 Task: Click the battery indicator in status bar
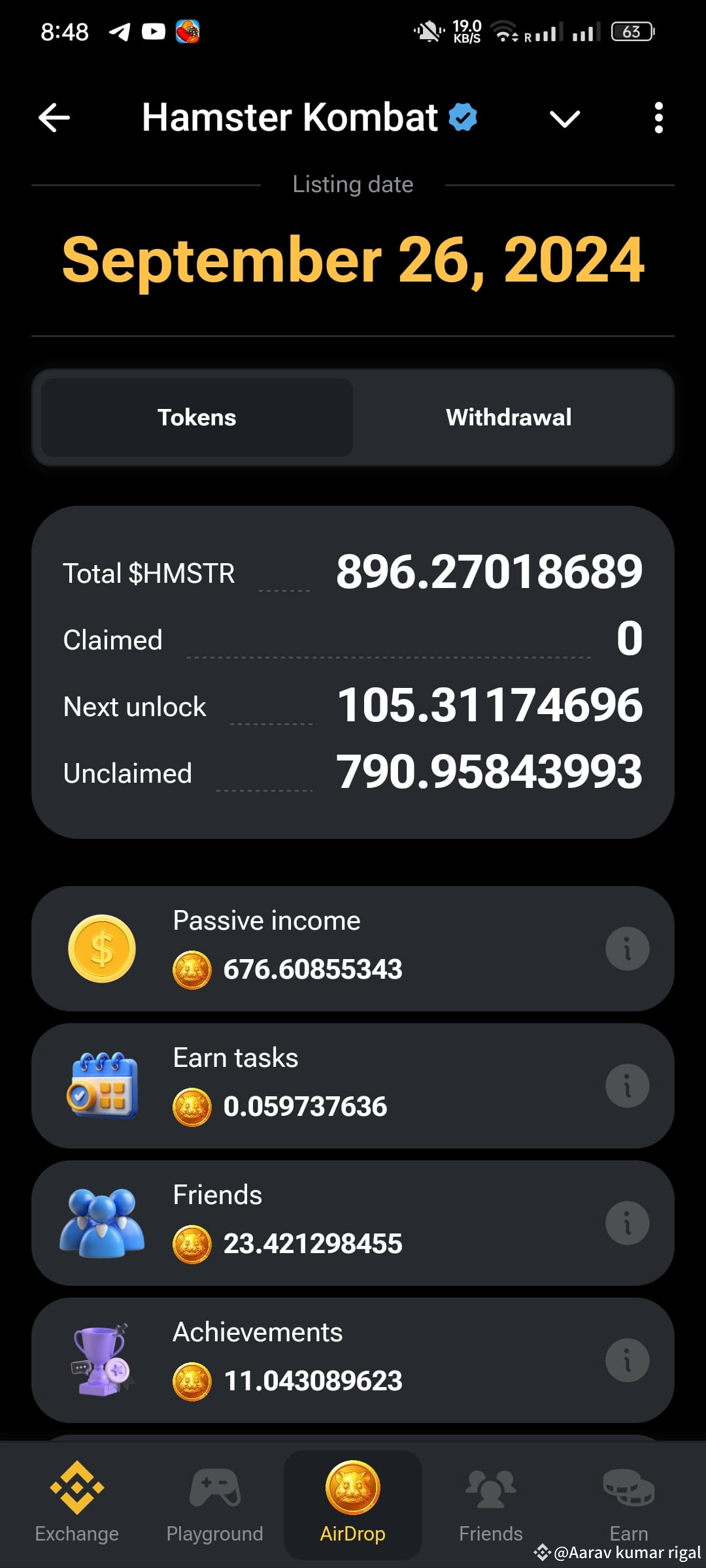[x=631, y=31]
